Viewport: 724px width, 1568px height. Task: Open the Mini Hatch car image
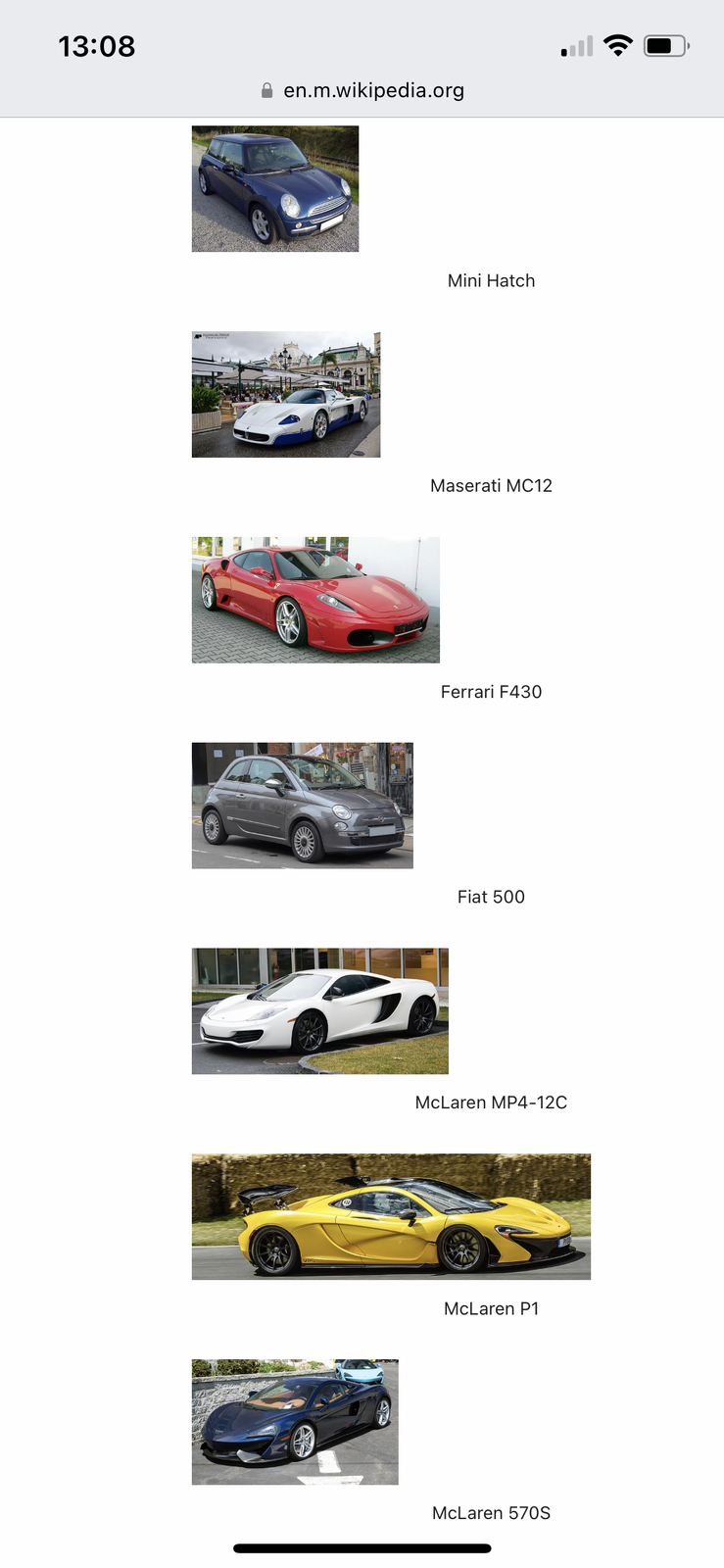(275, 189)
